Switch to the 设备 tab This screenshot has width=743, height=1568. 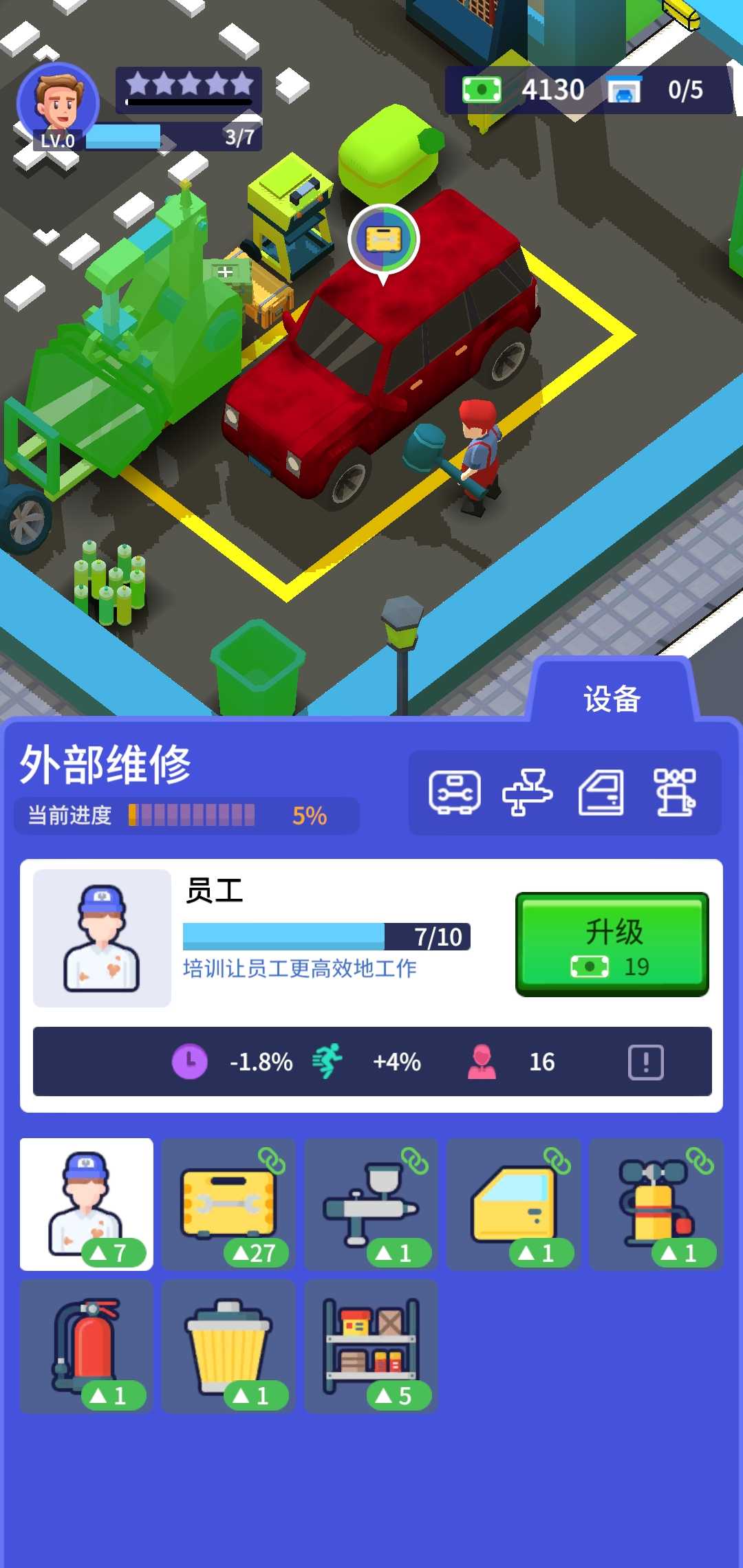pyautogui.click(x=611, y=699)
